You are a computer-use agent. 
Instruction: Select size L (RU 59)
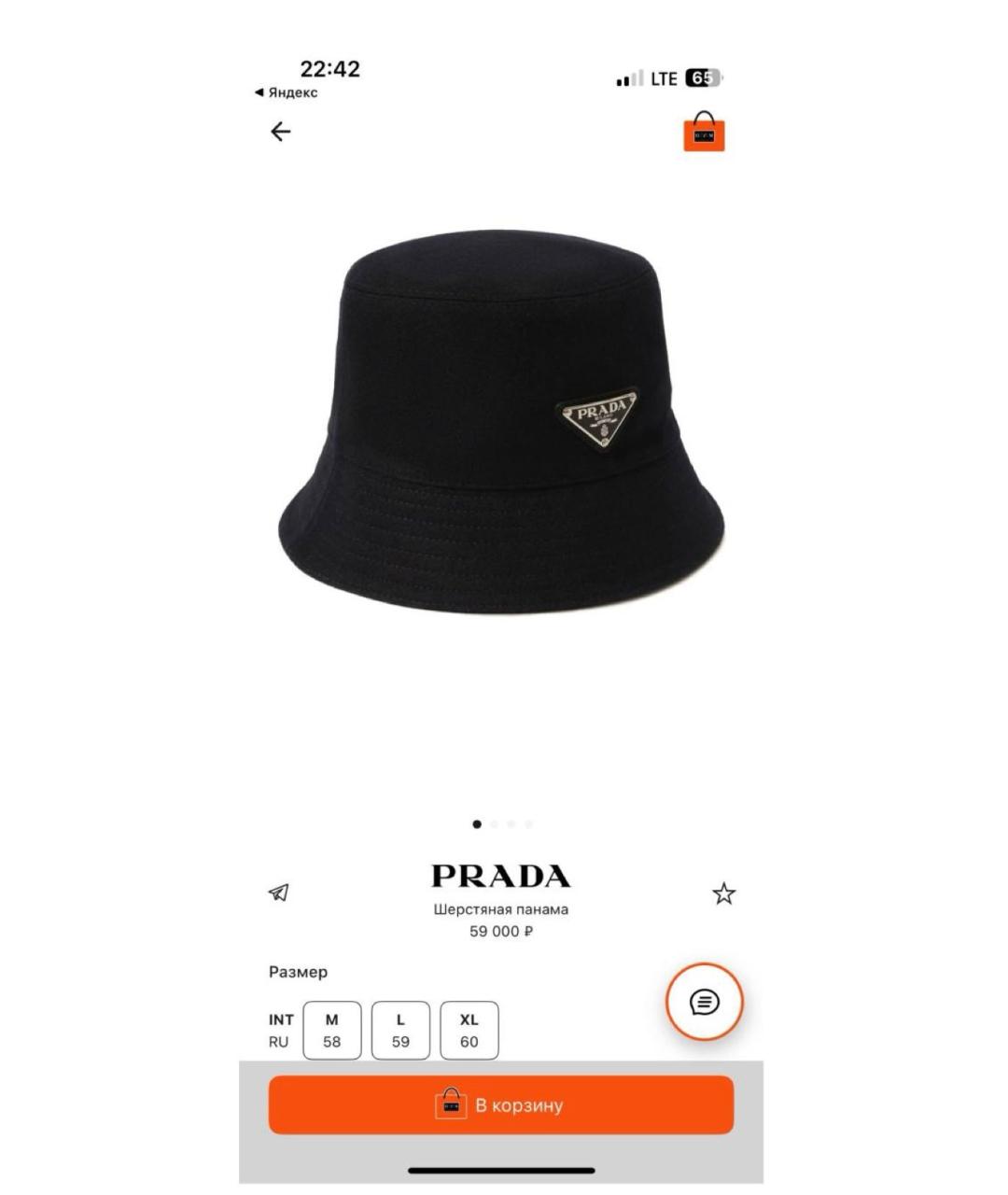coord(400,1030)
